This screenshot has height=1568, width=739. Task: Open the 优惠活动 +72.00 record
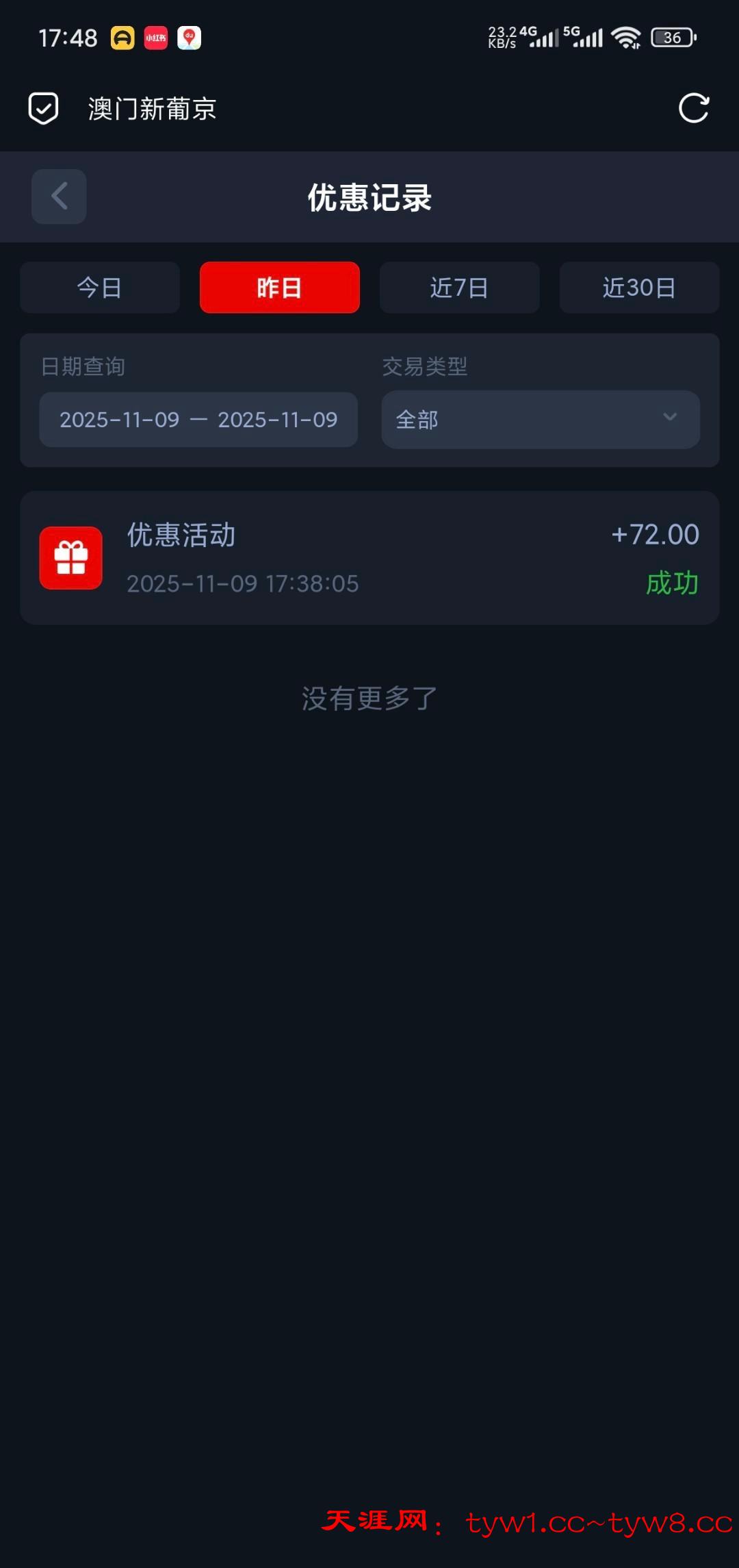click(x=369, y=558)
